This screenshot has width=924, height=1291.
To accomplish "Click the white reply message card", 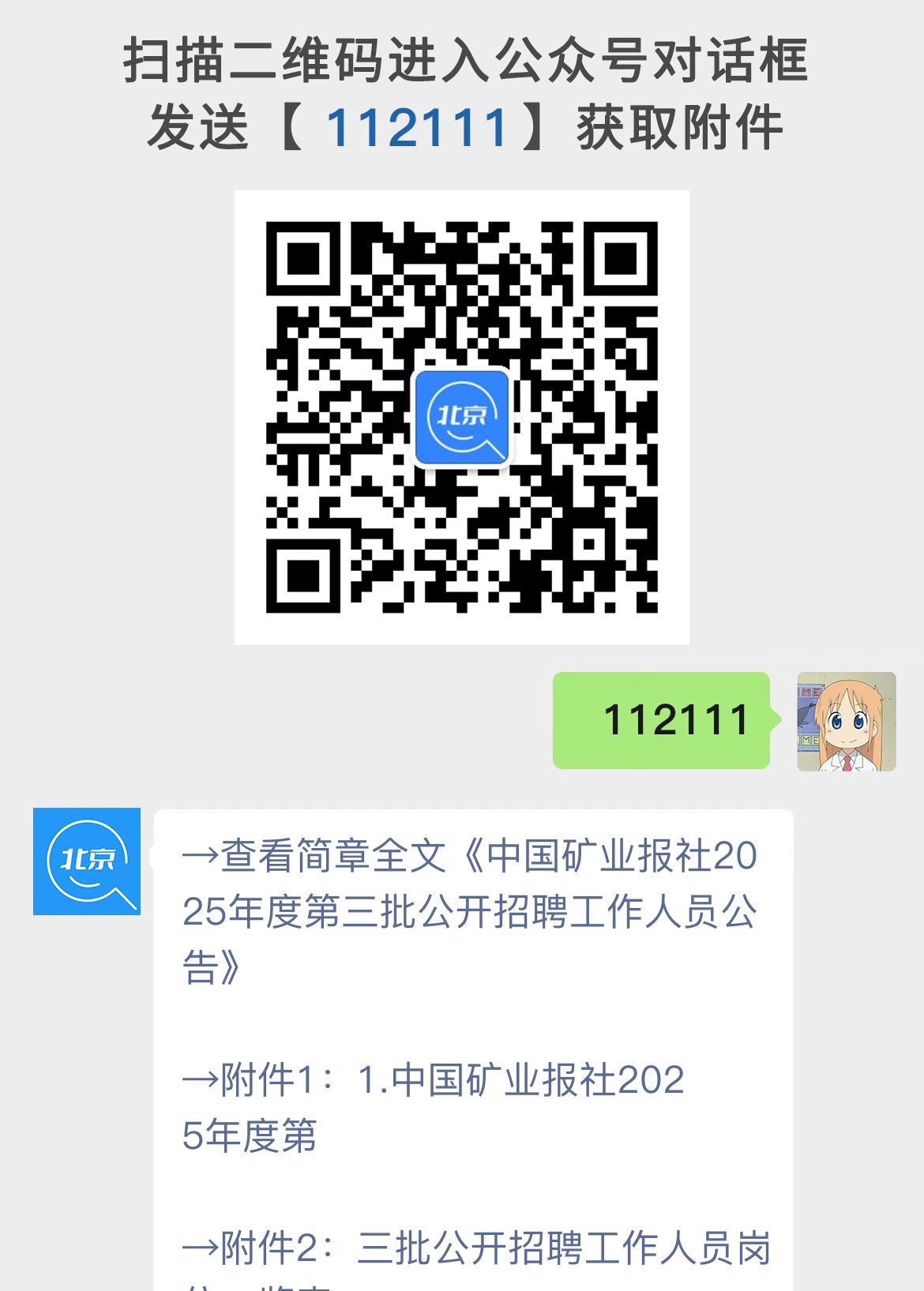I will [474, 1026].
